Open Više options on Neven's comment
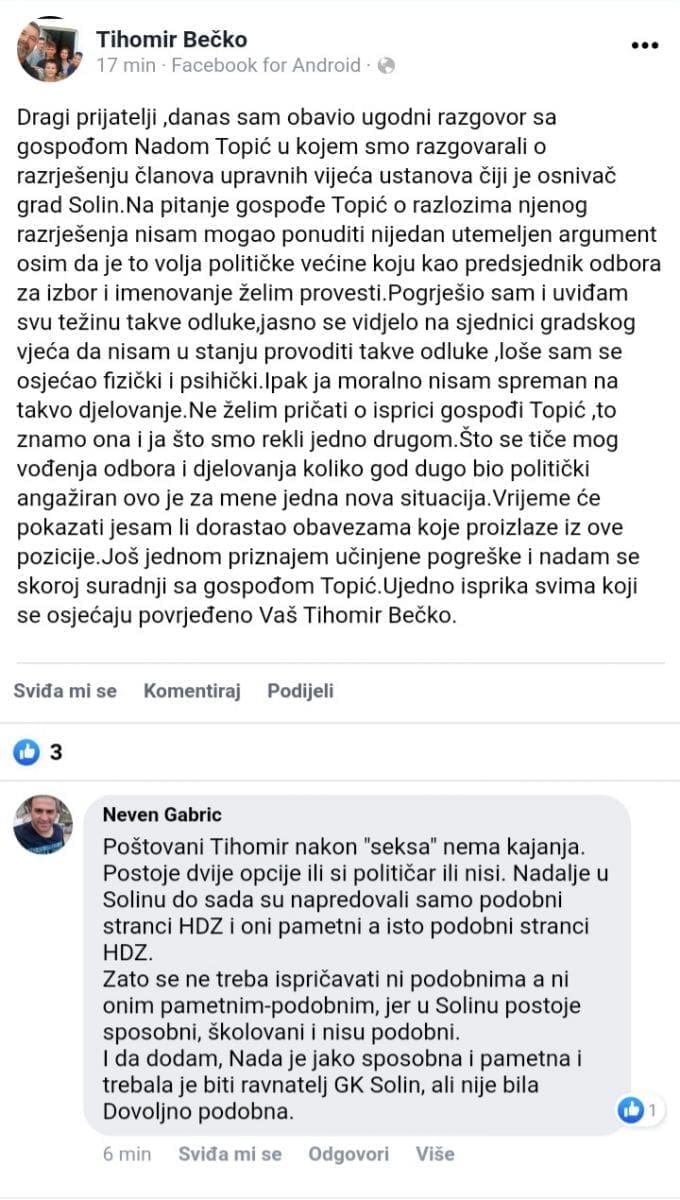Viewport: 680px width, 1200px height. [435, 1154]
